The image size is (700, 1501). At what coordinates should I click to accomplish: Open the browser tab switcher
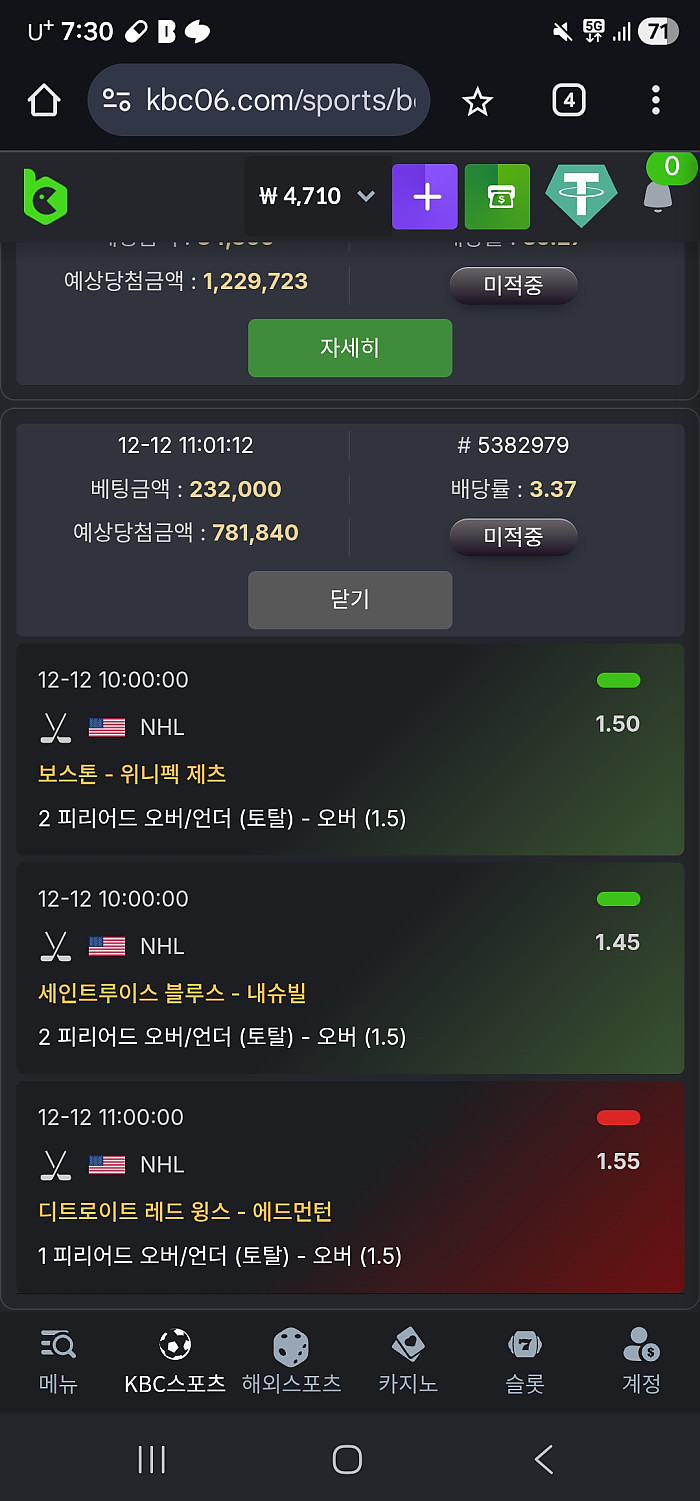pos(568,100)
